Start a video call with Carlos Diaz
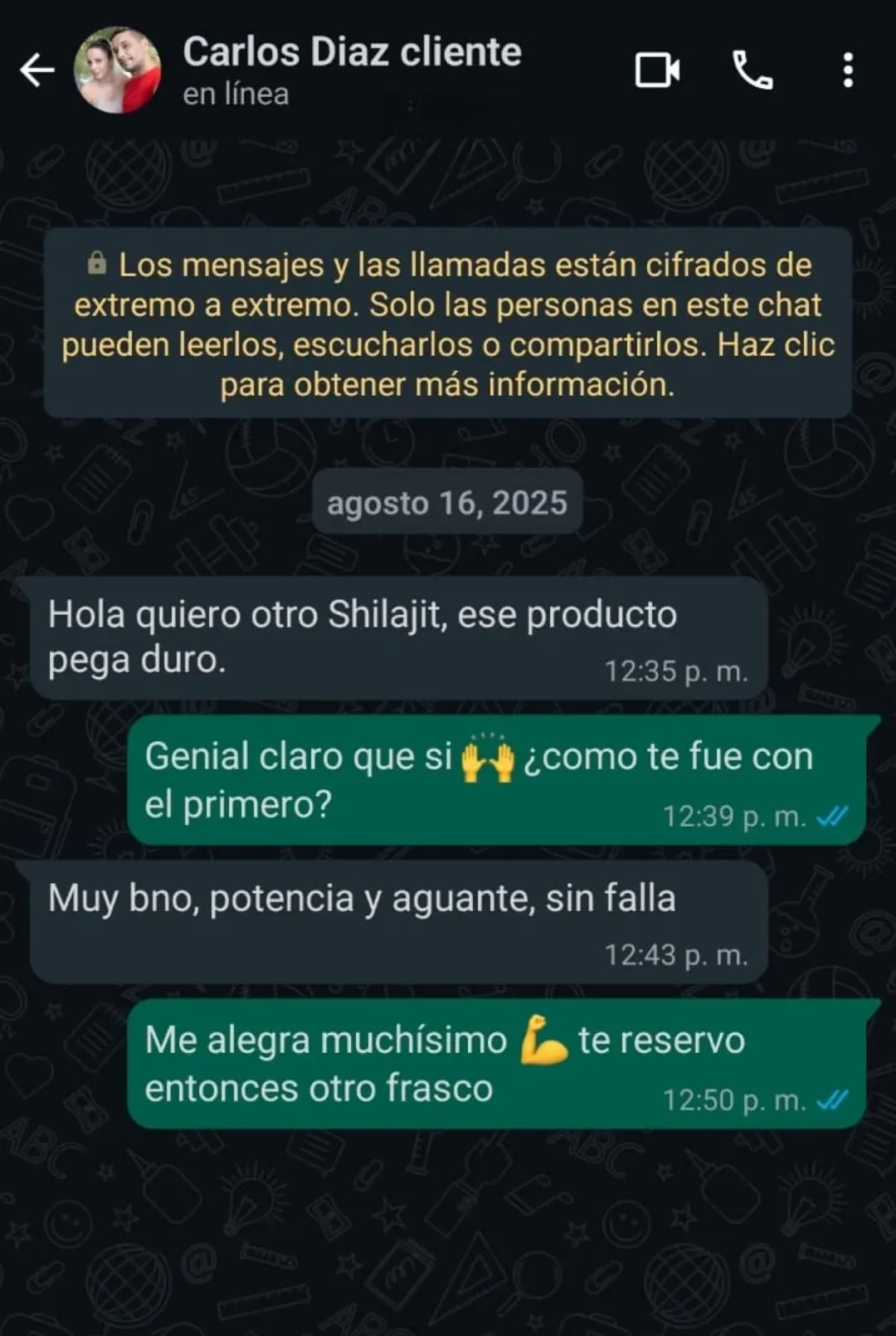This screenshot has width=896, height=1336. [657, 71]
